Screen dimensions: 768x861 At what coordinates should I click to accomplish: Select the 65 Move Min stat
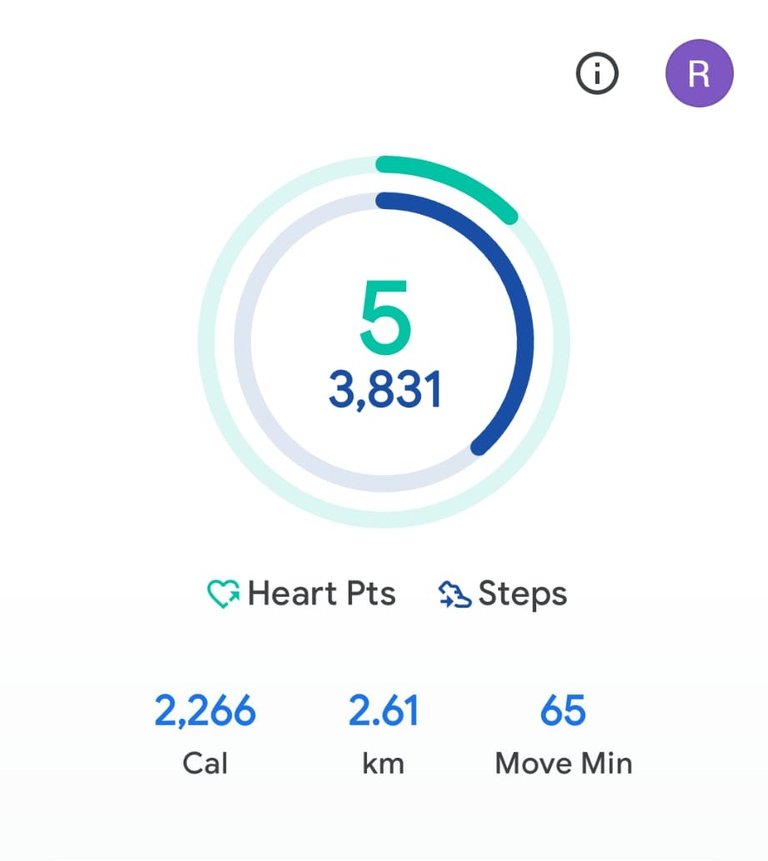[564, 710]
